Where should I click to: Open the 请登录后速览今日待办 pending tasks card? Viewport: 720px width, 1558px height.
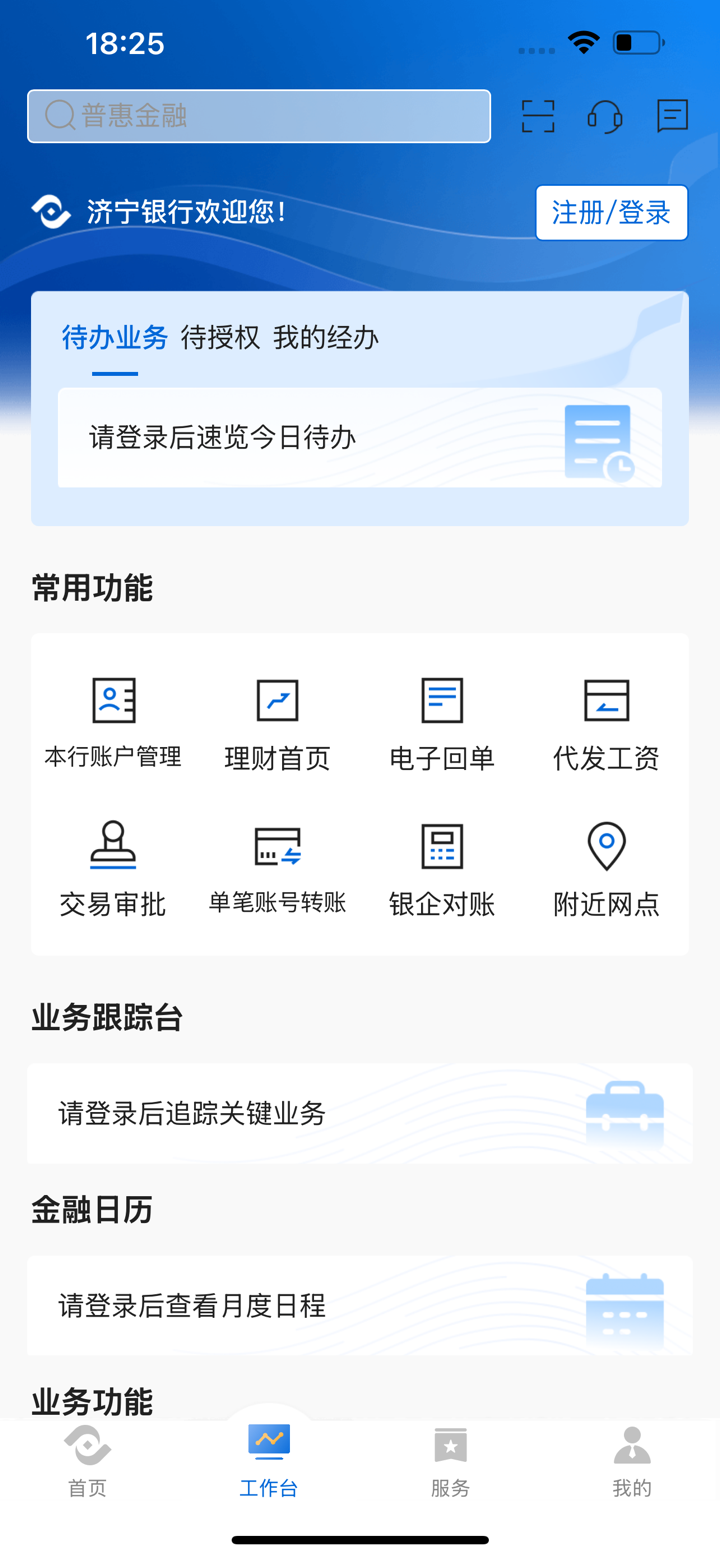(360, 438)
